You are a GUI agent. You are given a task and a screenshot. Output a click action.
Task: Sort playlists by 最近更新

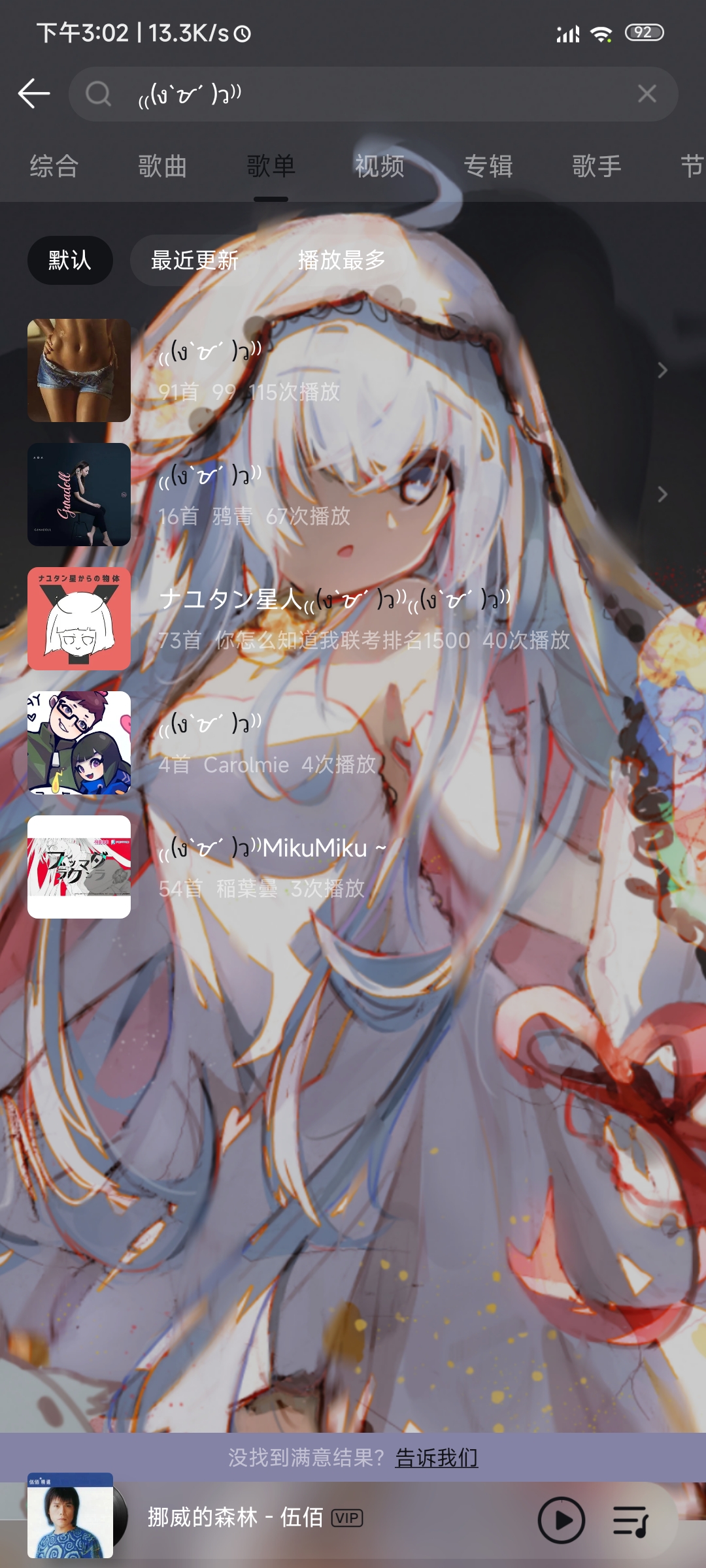(x=195, y=260)
